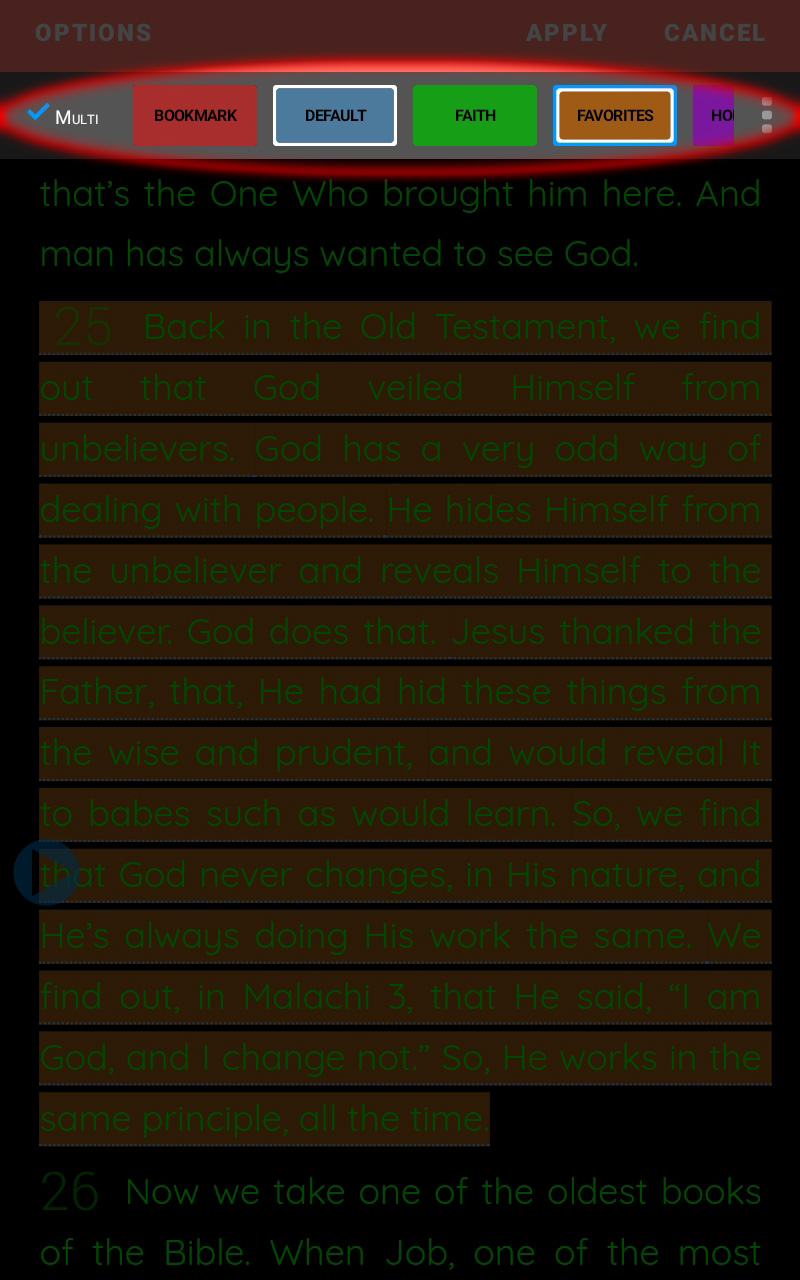Open the three-dot overflow menu
Screen dimensions: 800x1280
point(767,116)
